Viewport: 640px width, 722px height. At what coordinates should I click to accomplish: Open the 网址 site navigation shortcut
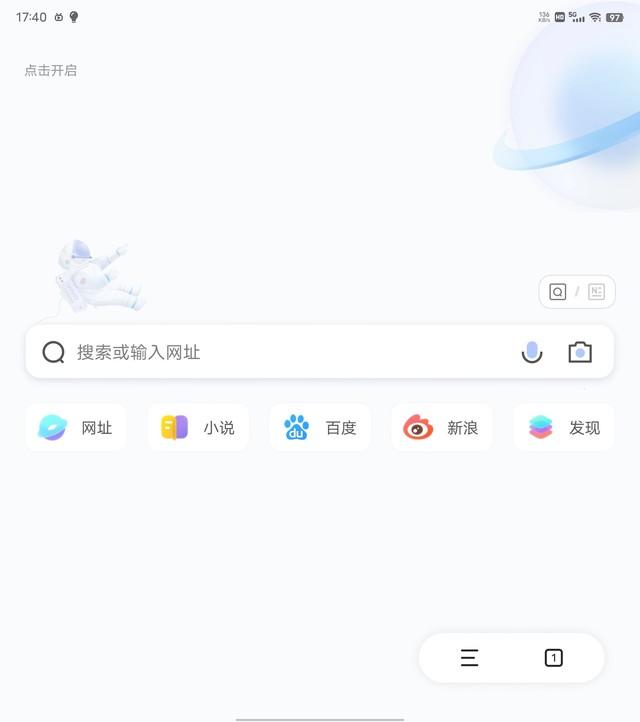pos(76,428)
